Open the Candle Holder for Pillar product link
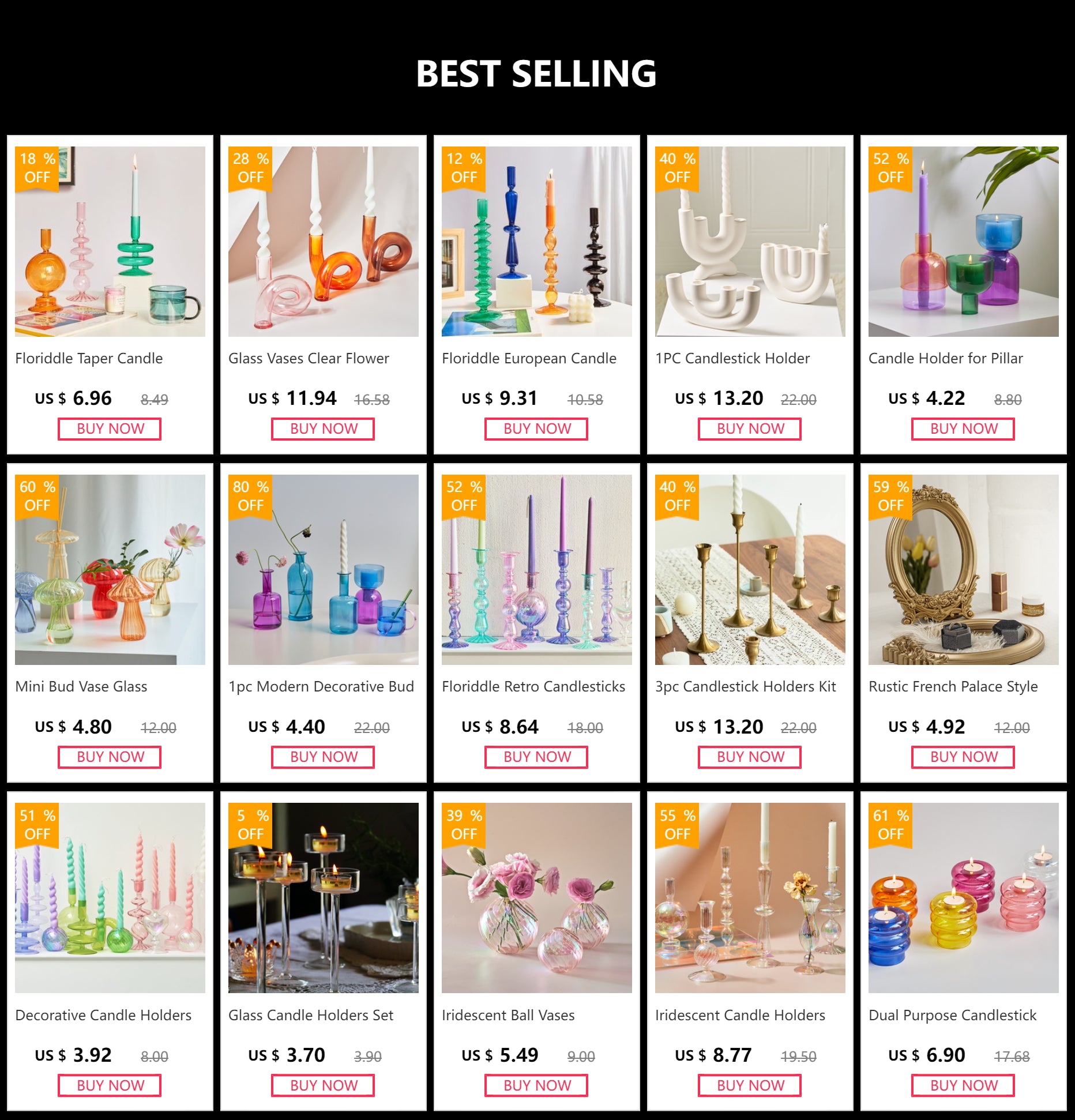Screen dimensions: 1075x1120 946,358
